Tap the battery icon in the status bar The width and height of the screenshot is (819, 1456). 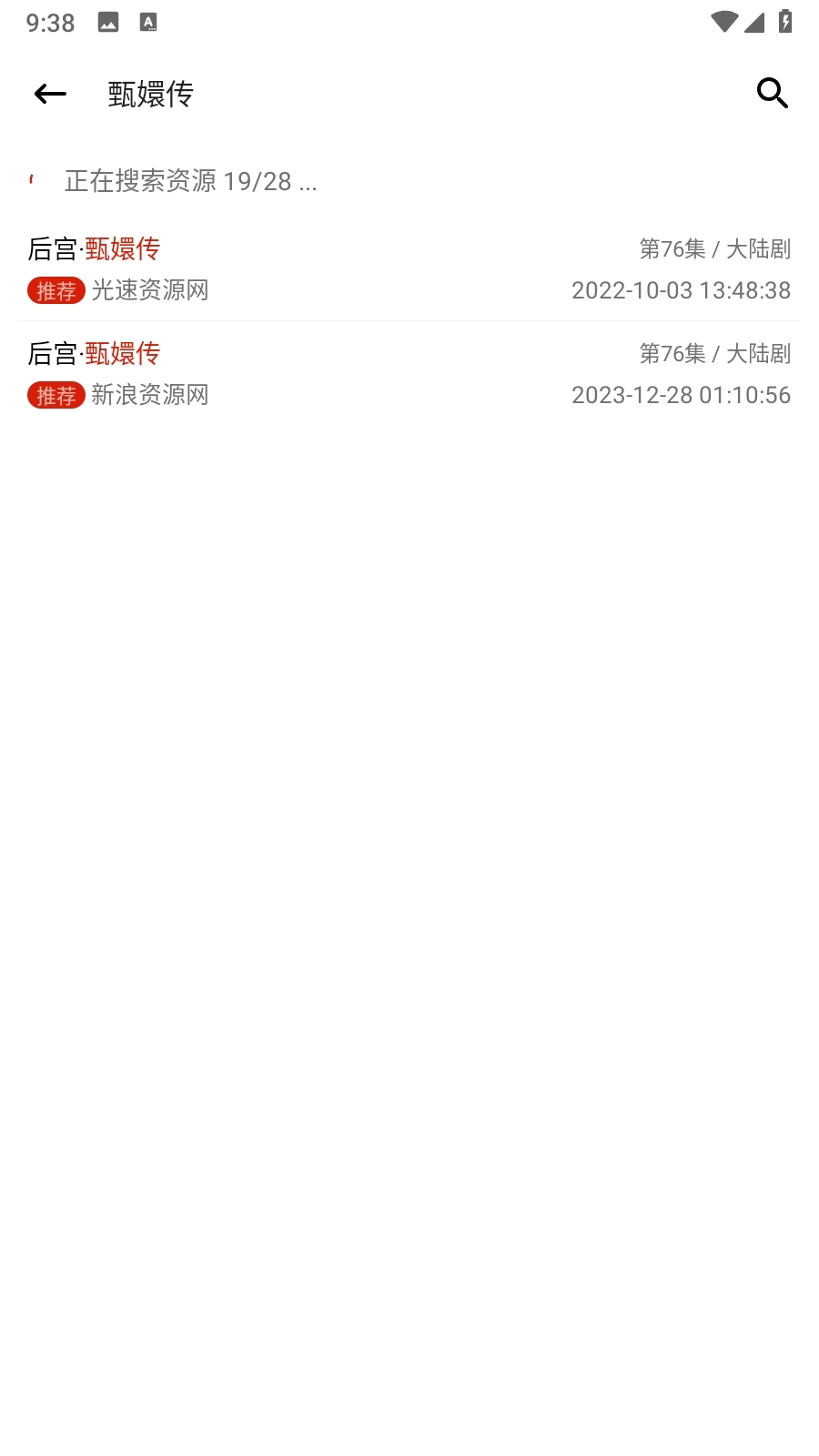tap(786, 22)
